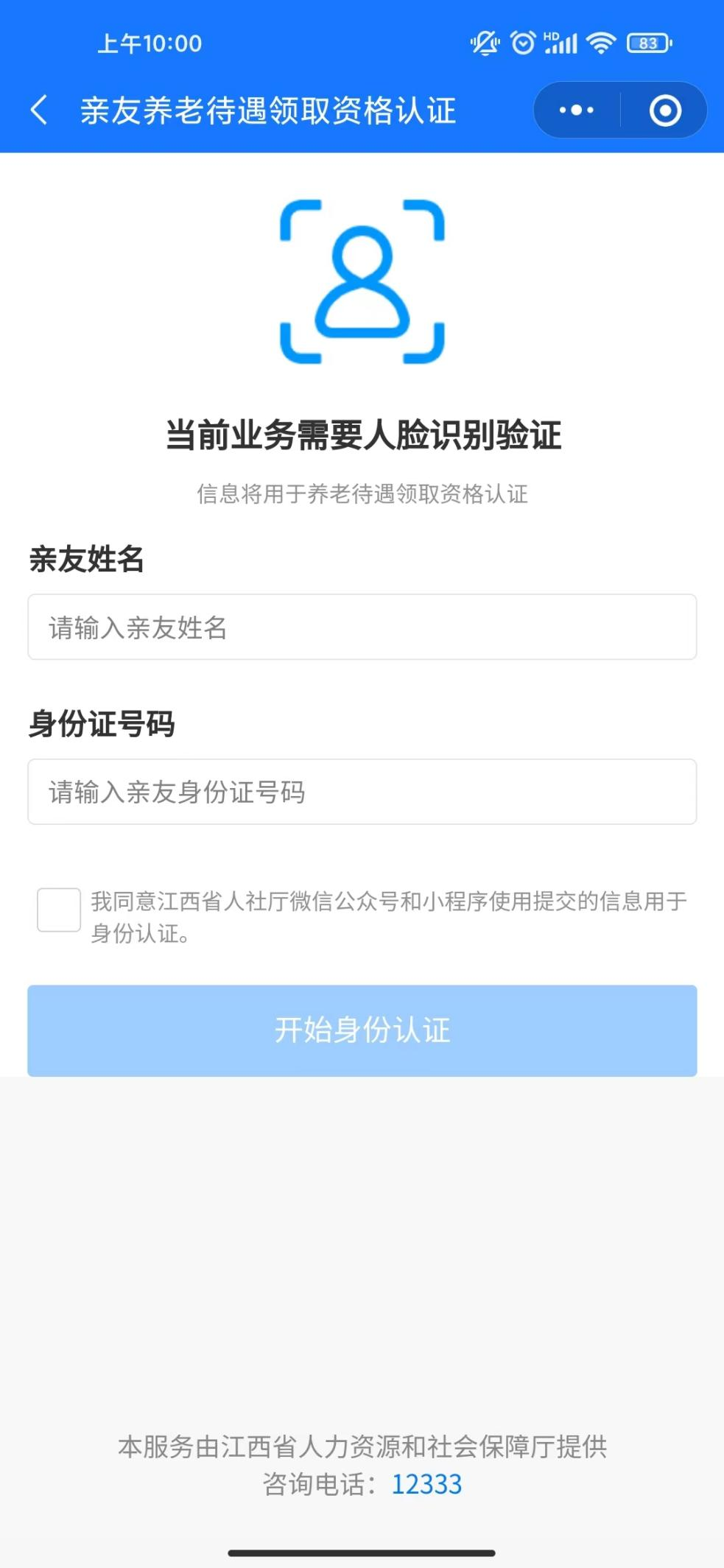Call the 12333 consultation hotline link

point(426,1484)
